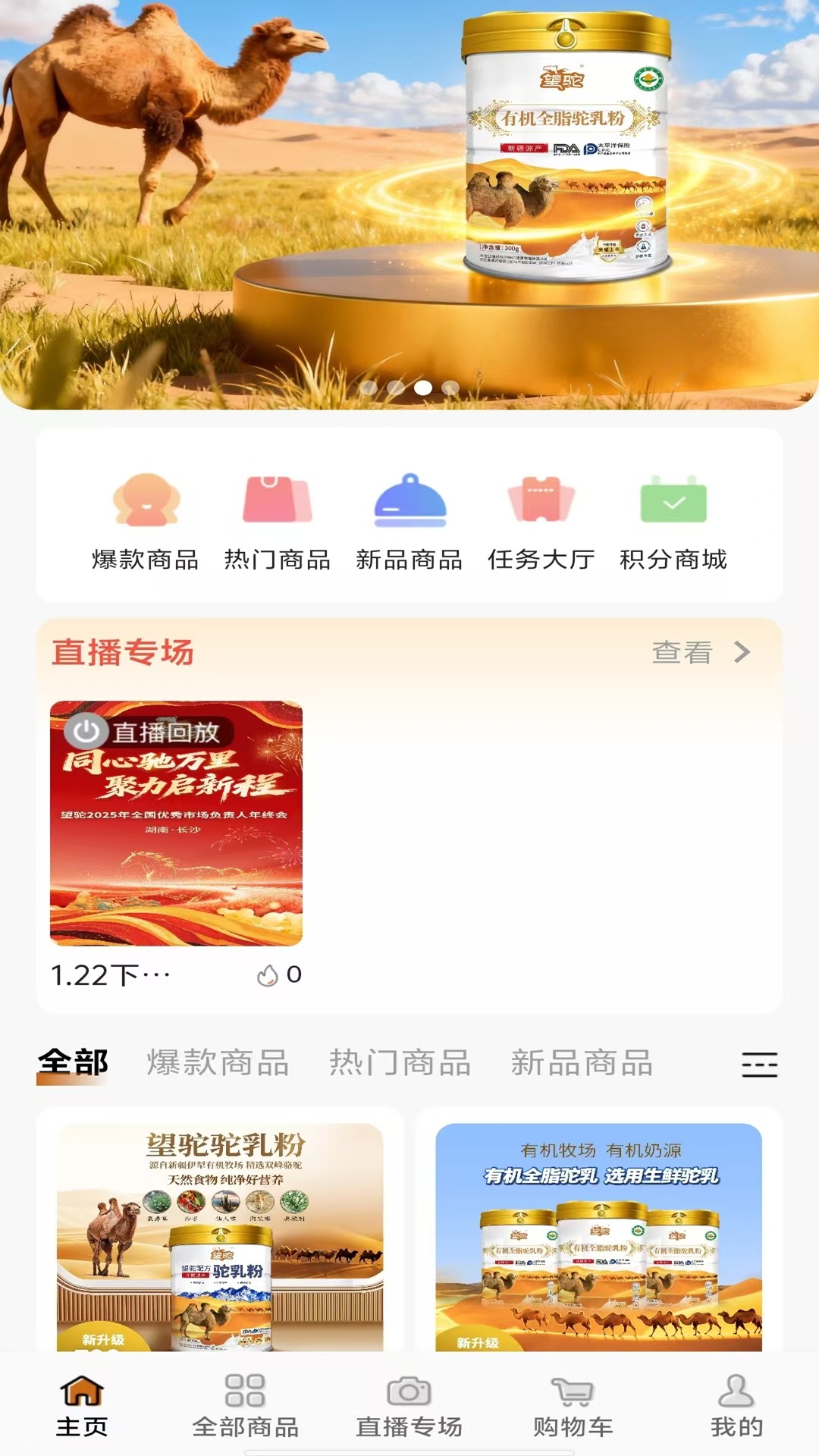This screenshot has width=819, height=1456.
Task: Tap the 热门商品 shopping bag icon
Action: [275, 498]
